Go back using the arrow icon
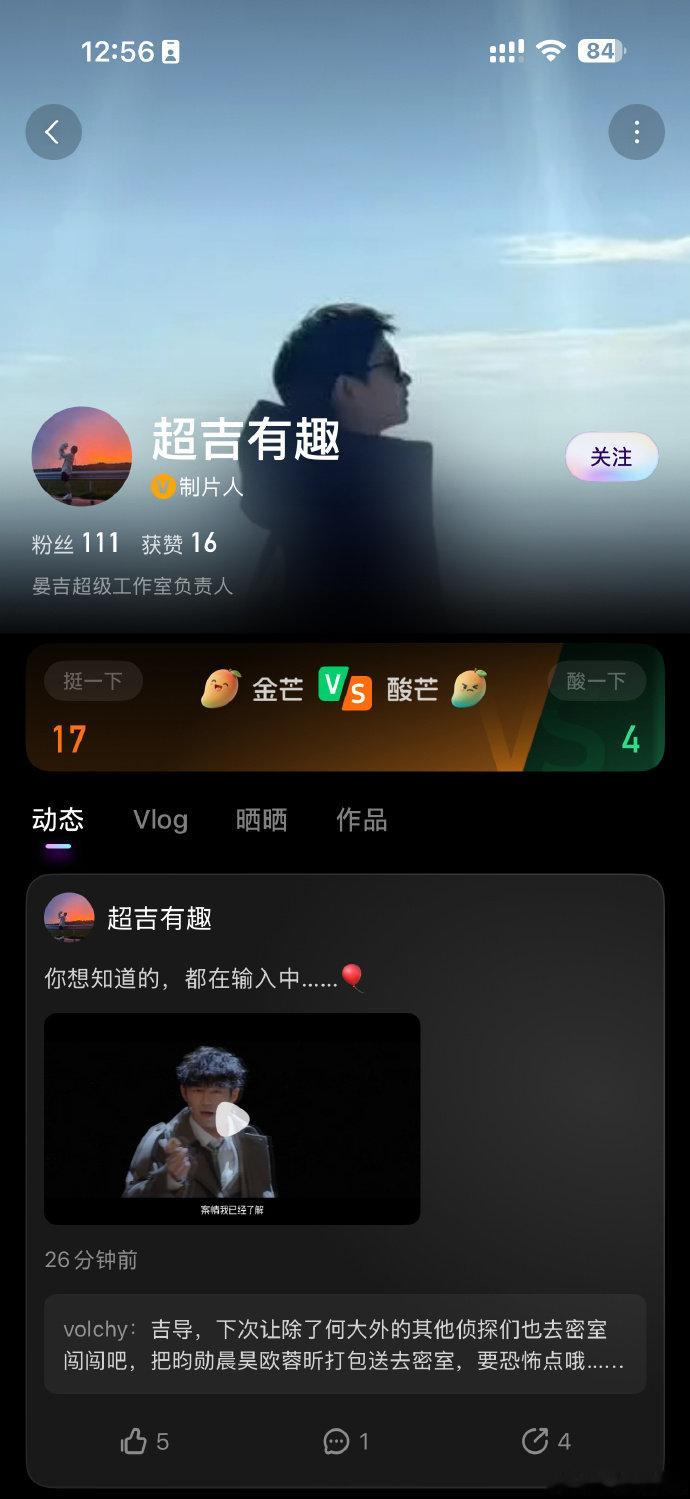Image resolution: width=690 pixels, height=1499 pixels. [53, 132]
